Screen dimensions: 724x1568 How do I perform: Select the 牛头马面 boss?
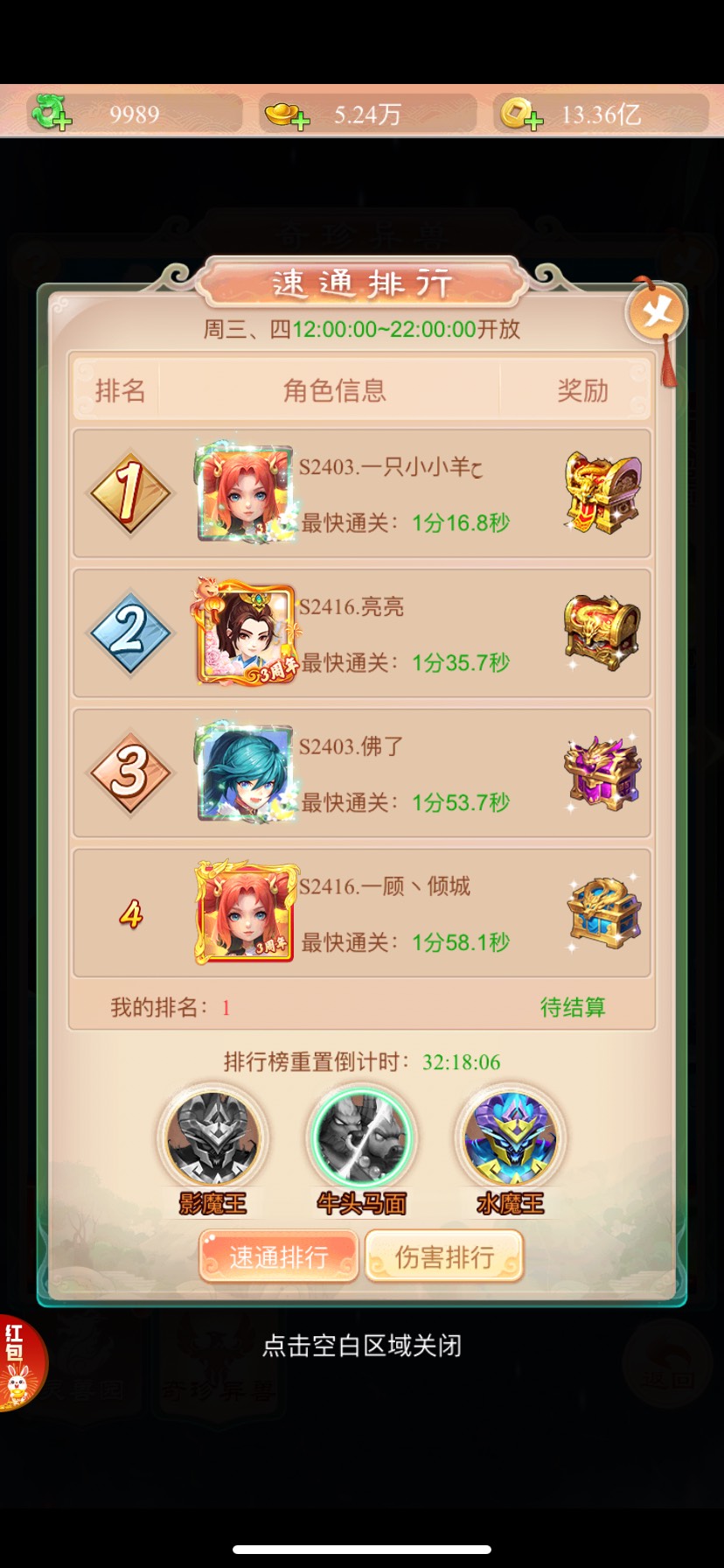[361, 1138]
